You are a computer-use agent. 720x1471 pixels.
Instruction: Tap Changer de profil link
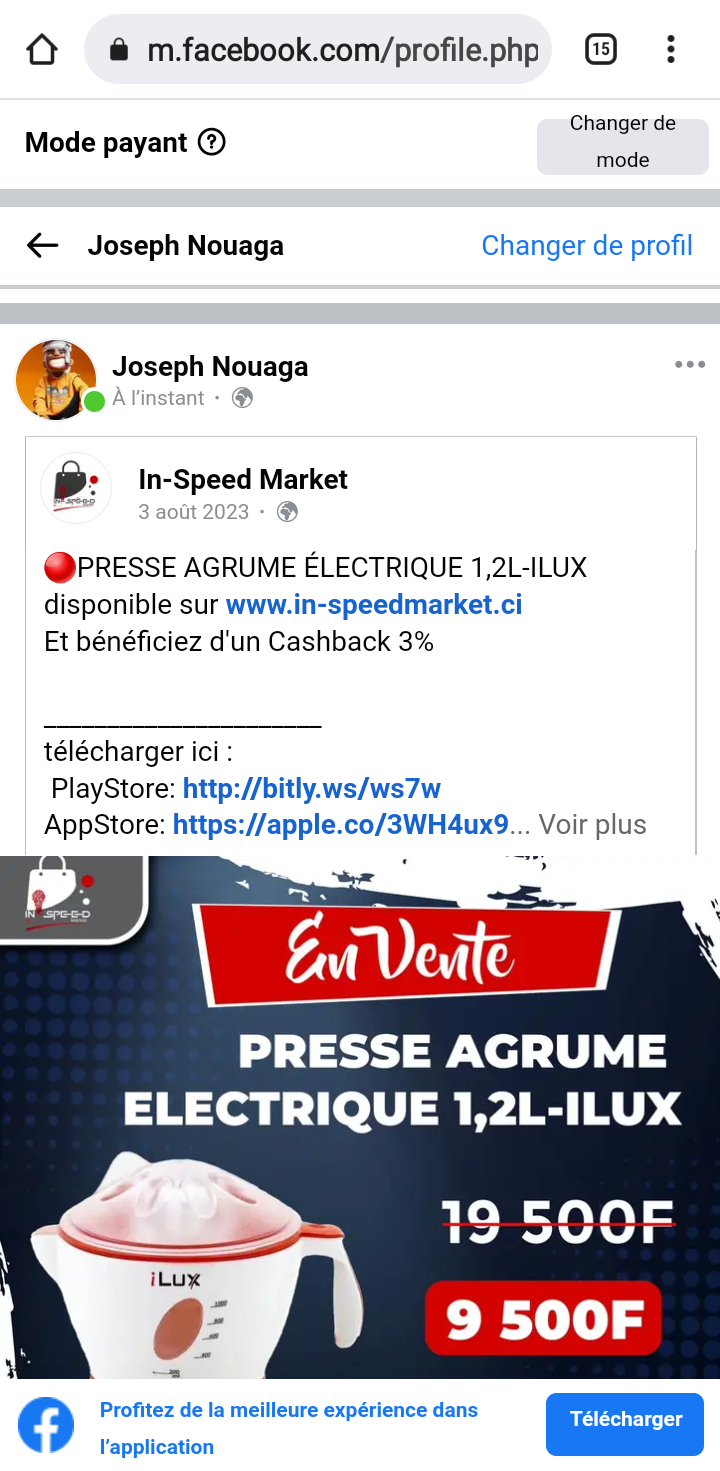point(586,246)
